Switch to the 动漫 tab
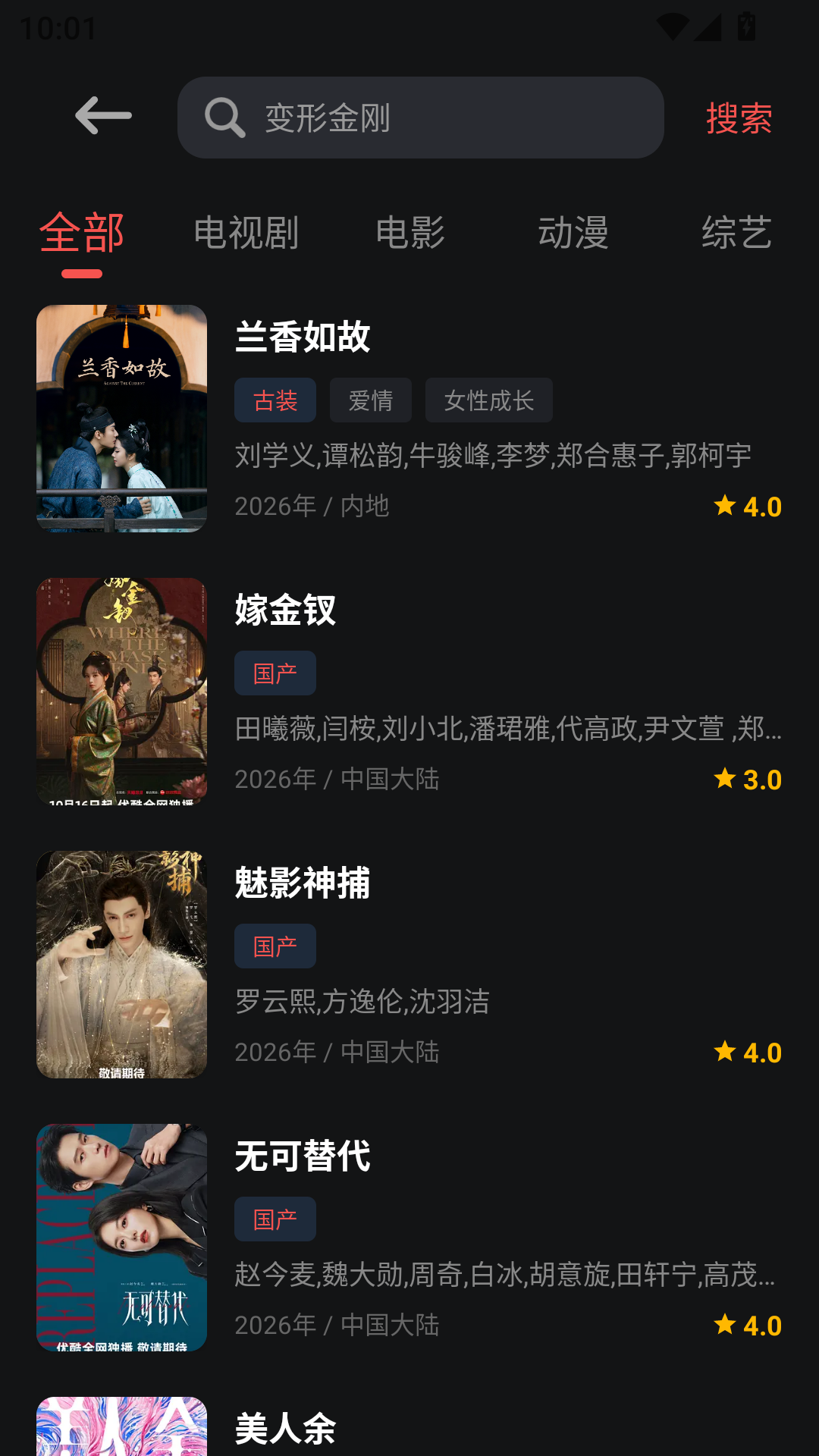The width and height of the screenshot is (819, 1456). click(x=573, y=232)
